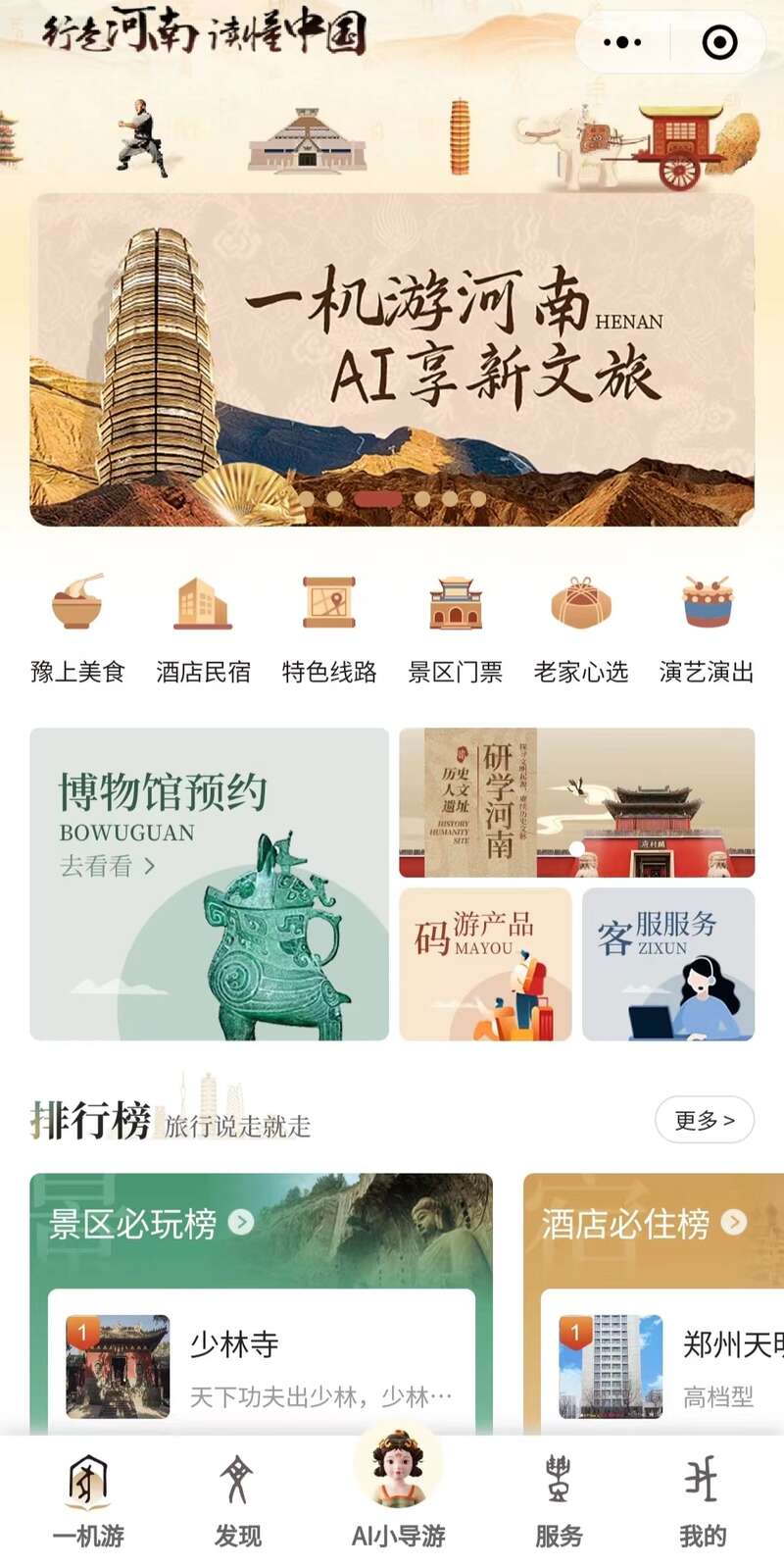Open 老家心选 category
The width and height of the screenshot is (784, 1568).
[580, 628]
